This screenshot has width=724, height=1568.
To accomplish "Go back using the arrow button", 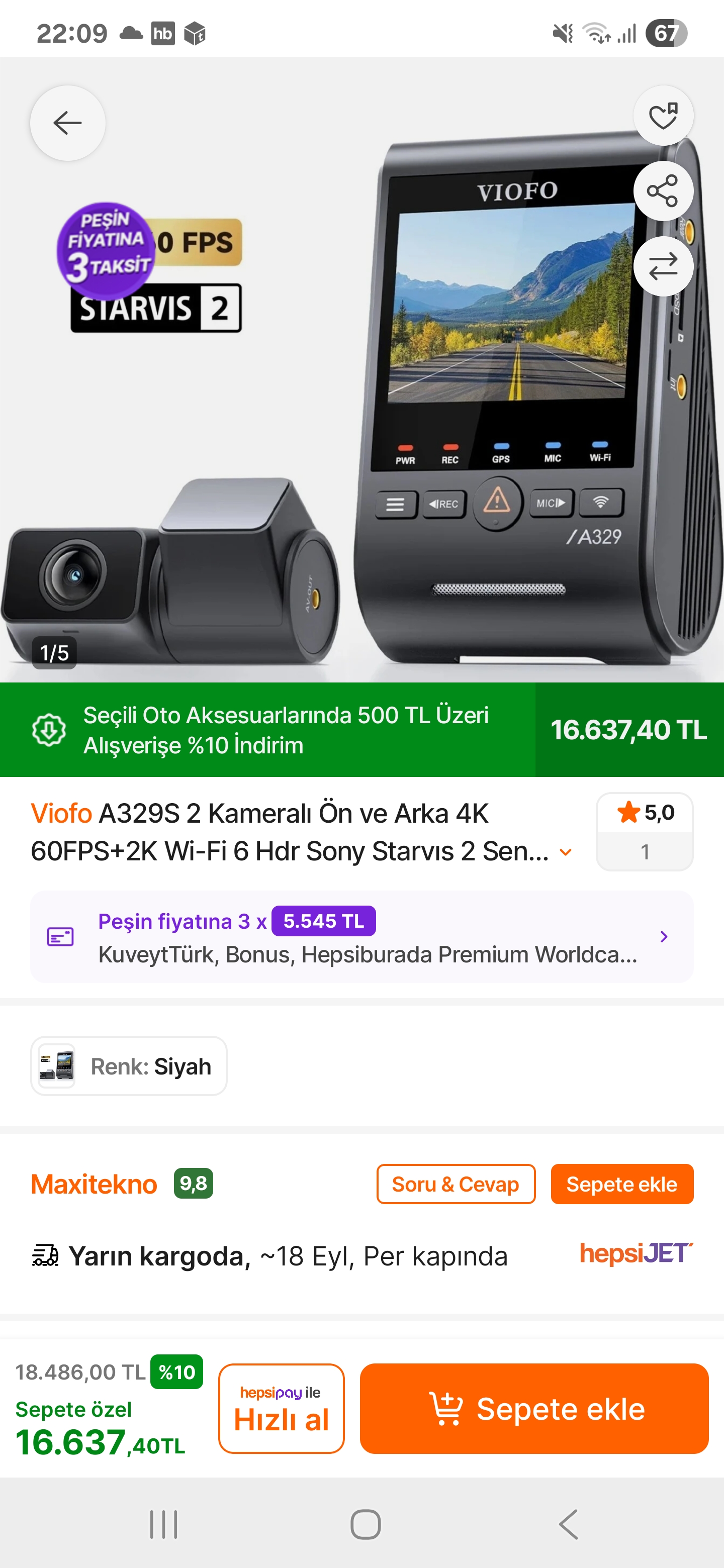I will click(x=67, y=123).
